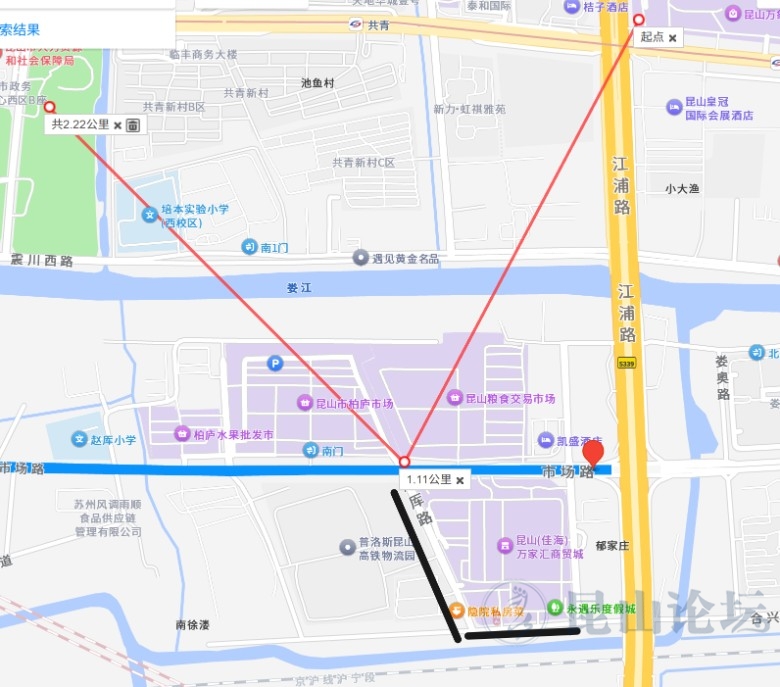Remove the 1.11公里 measurement point
The height and width of the screenshot is (687, 780).
coord(460,480)
